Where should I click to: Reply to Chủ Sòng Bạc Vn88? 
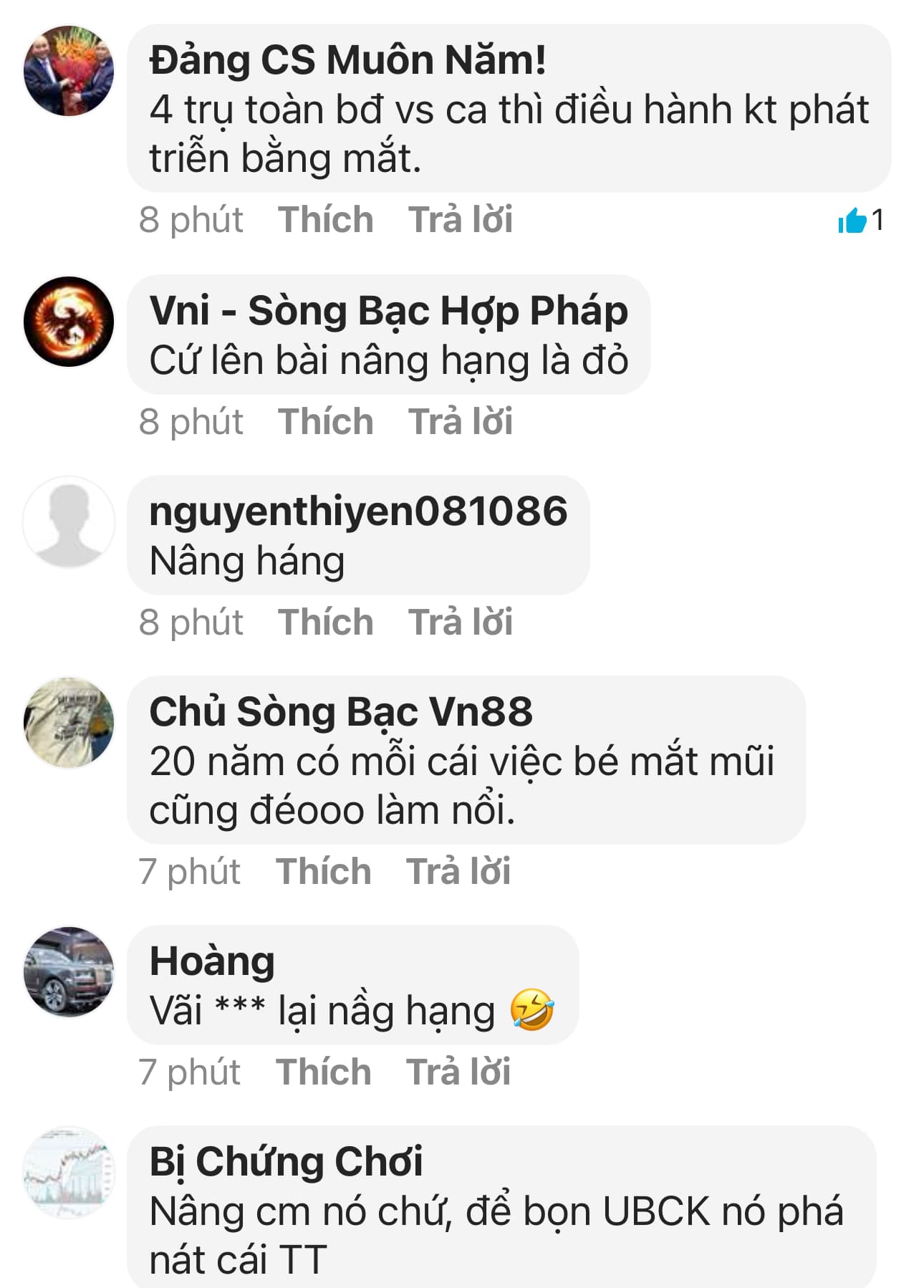point(458,872)
